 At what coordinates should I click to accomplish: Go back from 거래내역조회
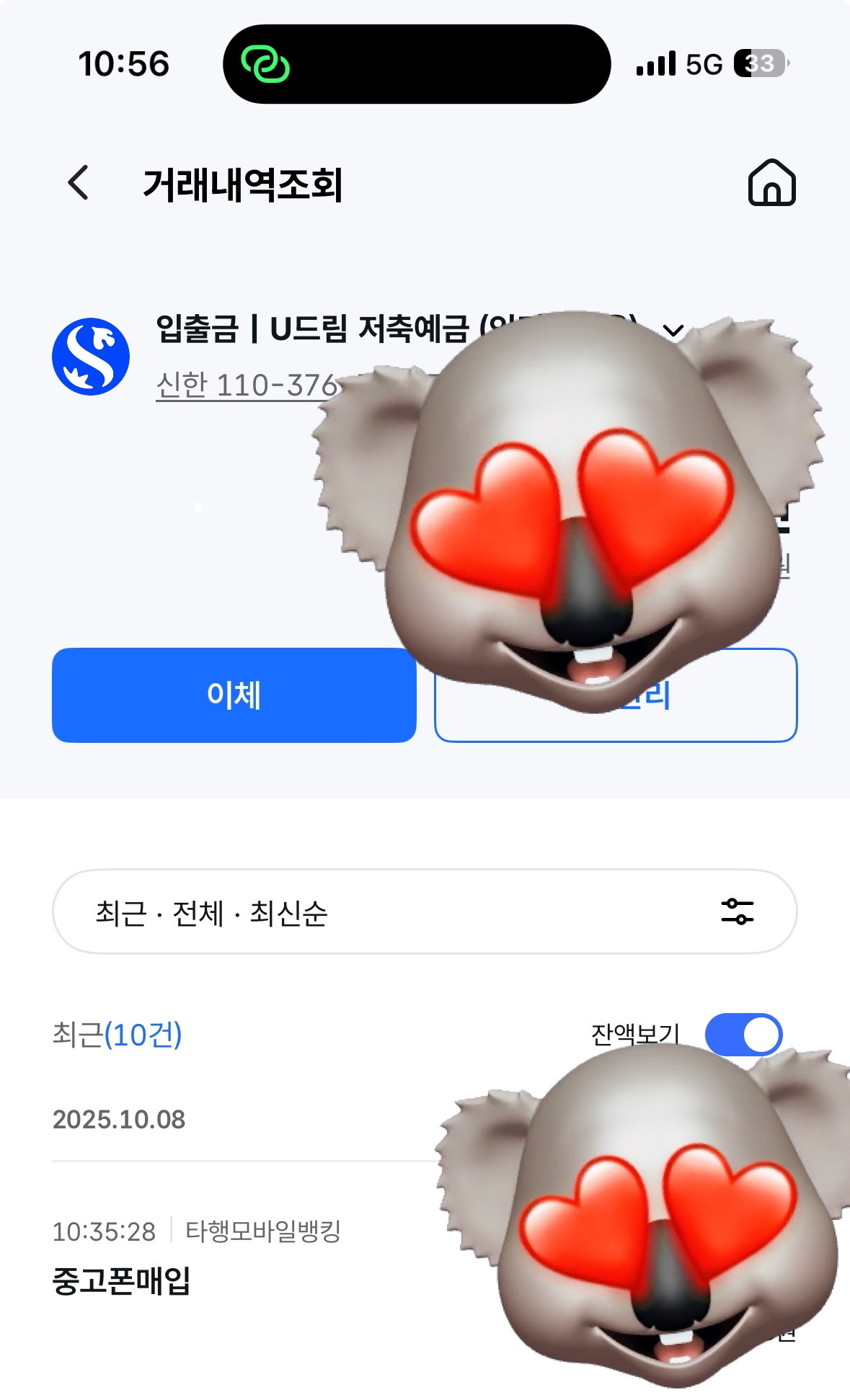click(78, 183)
